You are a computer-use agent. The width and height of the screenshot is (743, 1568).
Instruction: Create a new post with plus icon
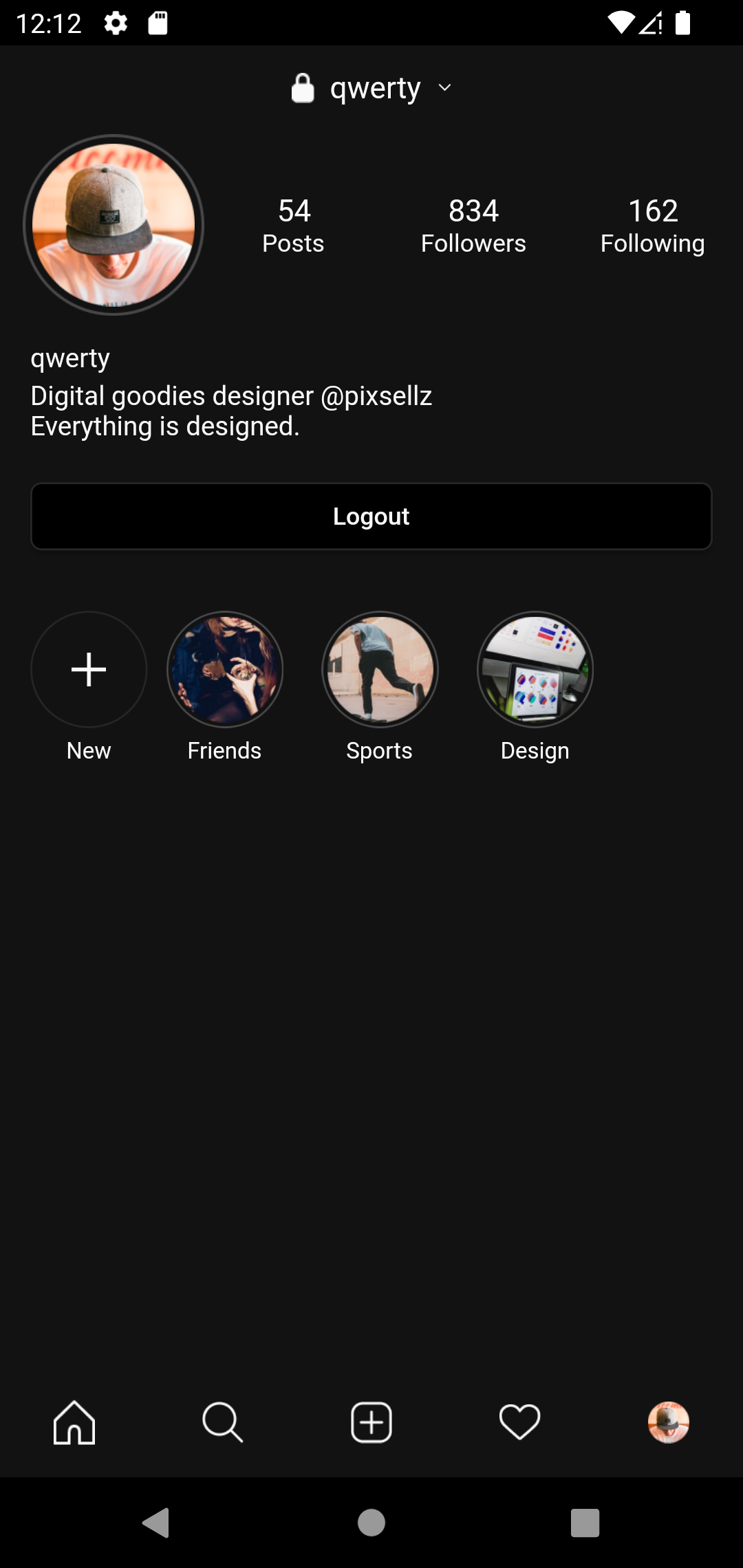coord(371,1422)
